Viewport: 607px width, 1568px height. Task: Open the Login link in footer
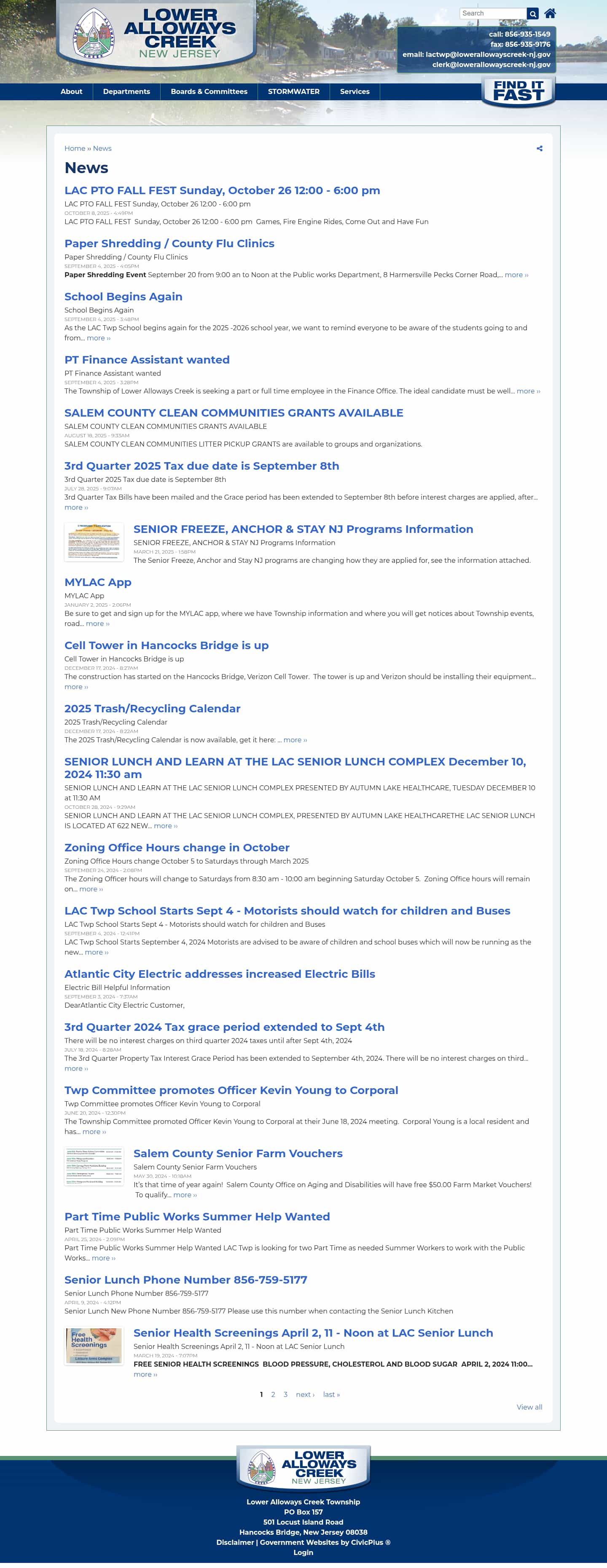click(x=303, y=1552)
